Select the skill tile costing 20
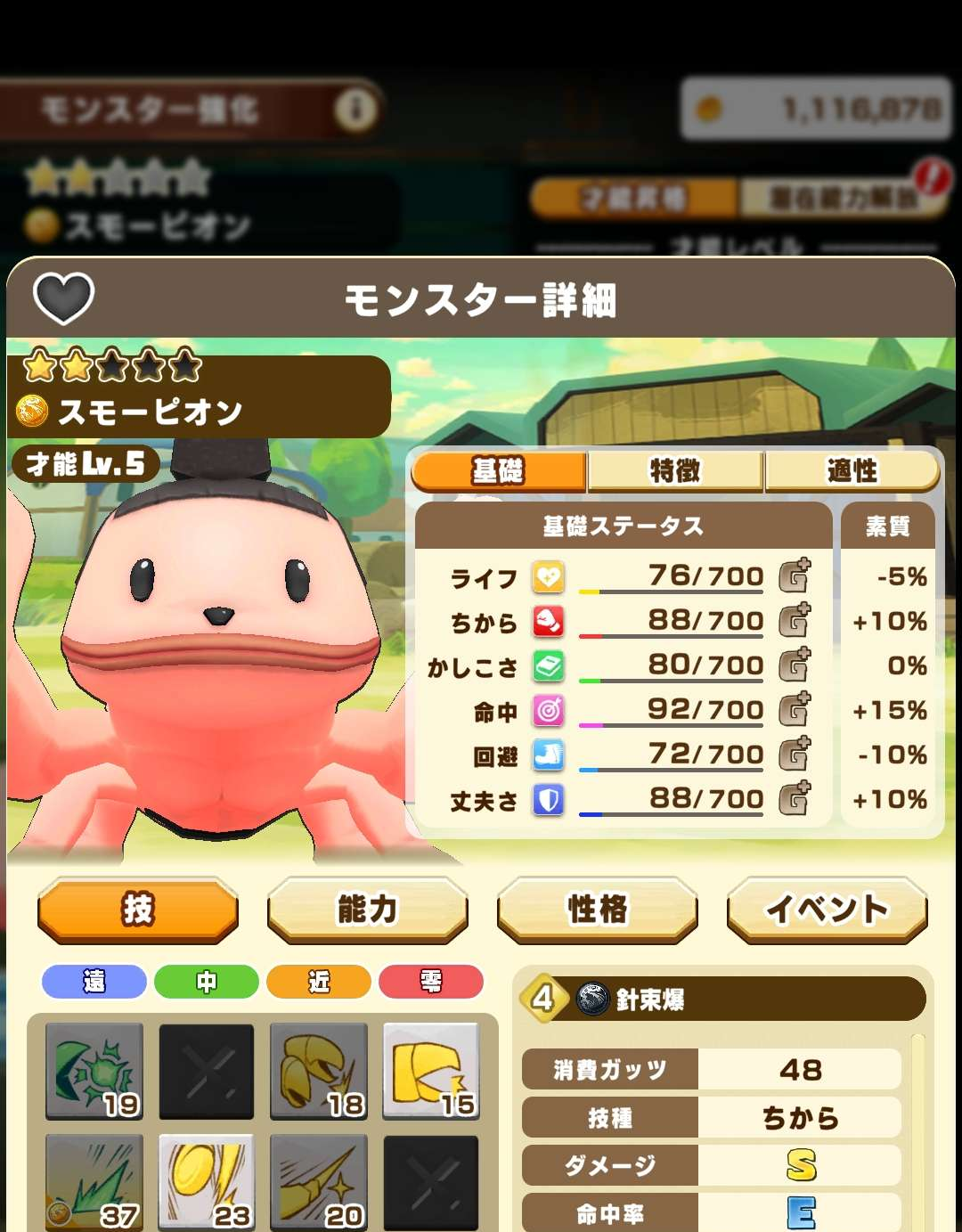The width and height of the screenshot is (962, 1232). click(319, 1182)
